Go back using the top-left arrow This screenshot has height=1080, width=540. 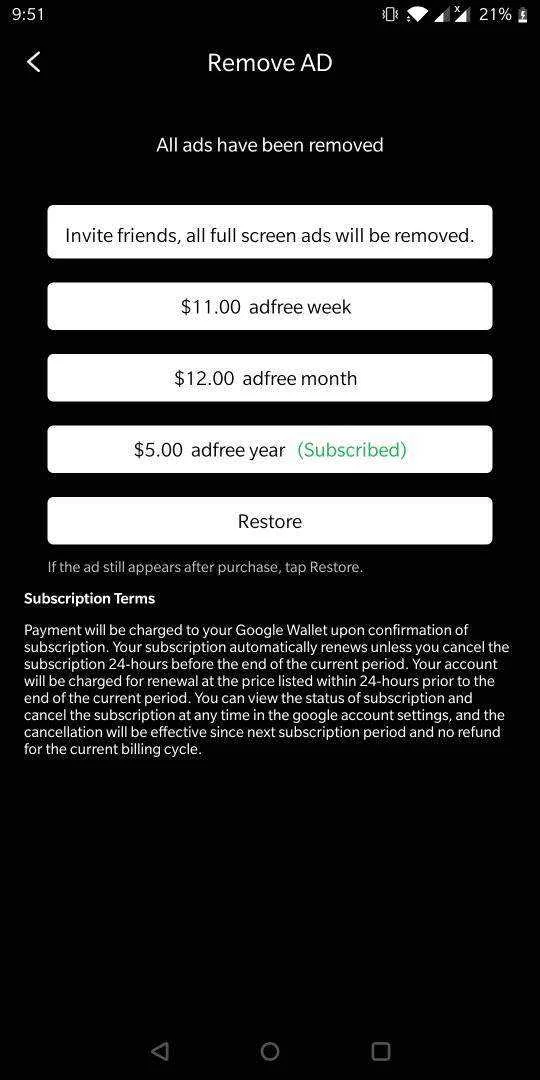pos(33,63)
